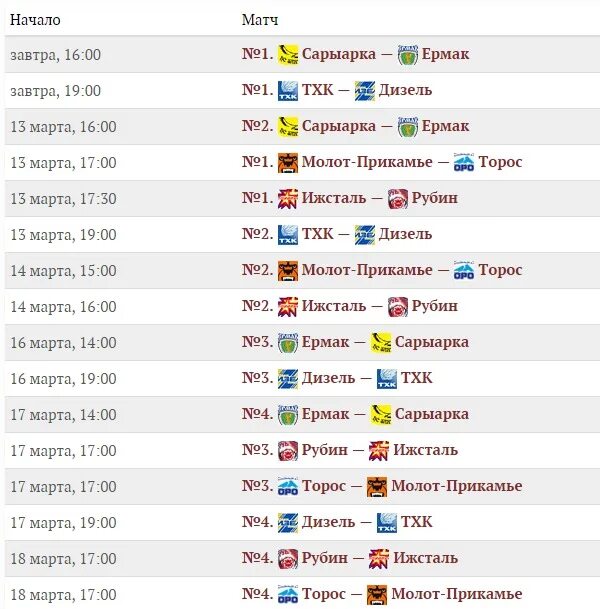The height and width of the screenshot is (609, 600).
Task: Select Ижсталь in 14 марта 16:00 match
Action: pos(334,306)
